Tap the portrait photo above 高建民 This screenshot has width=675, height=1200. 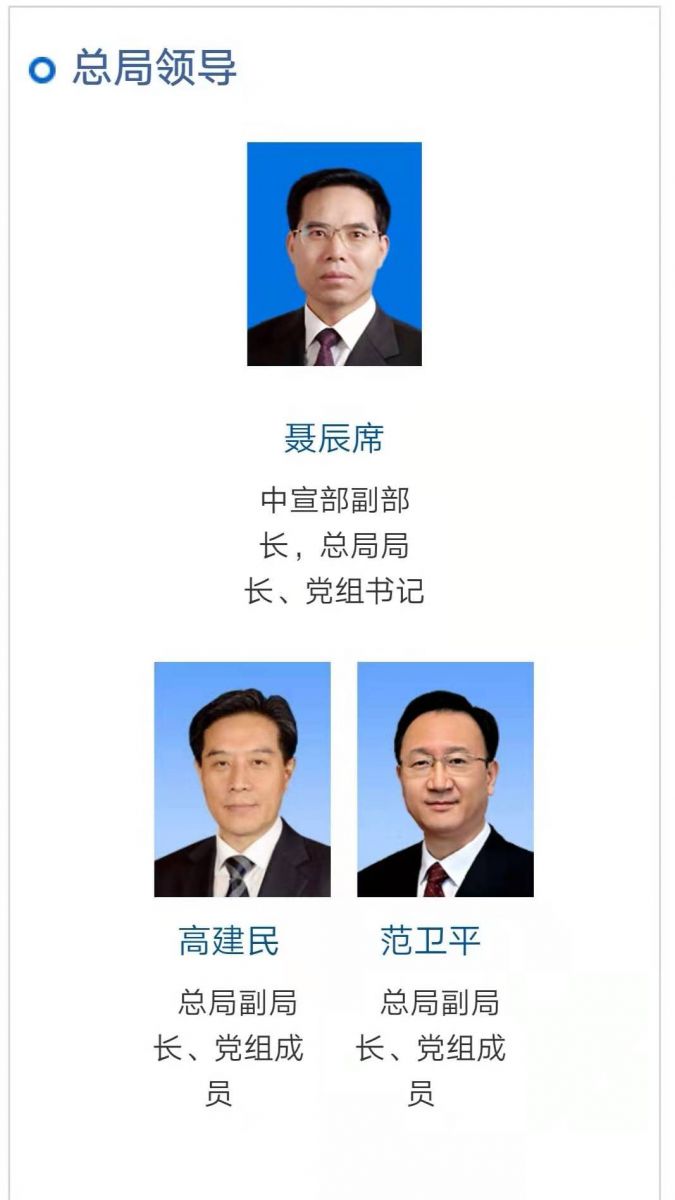click(242, 779)
